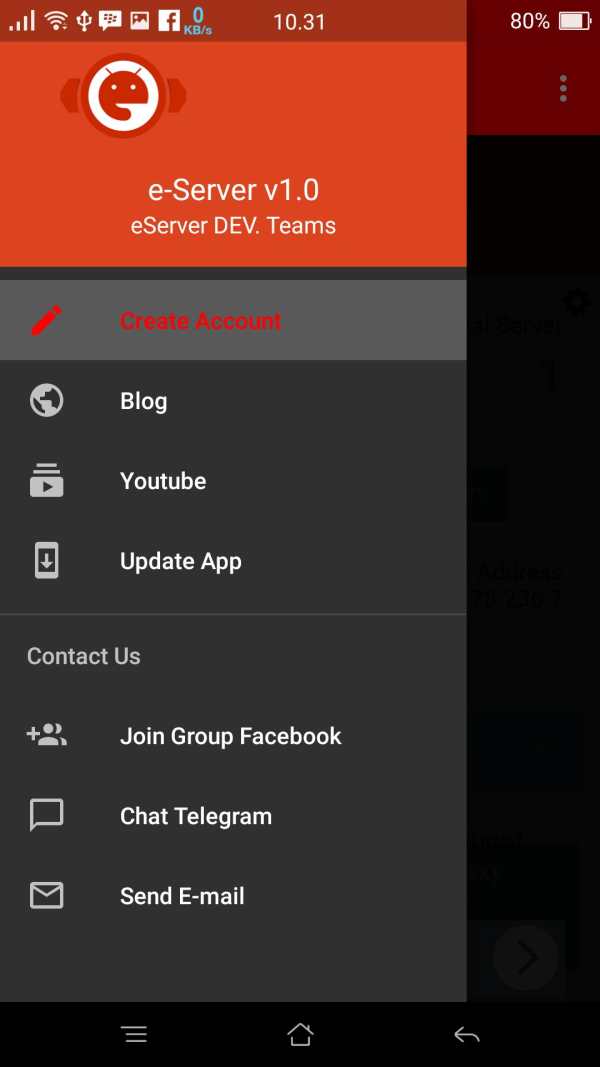This screenshot has width=600, height=1067.
Task: Open the three-dot overflow menu
Action: (563, 89)
